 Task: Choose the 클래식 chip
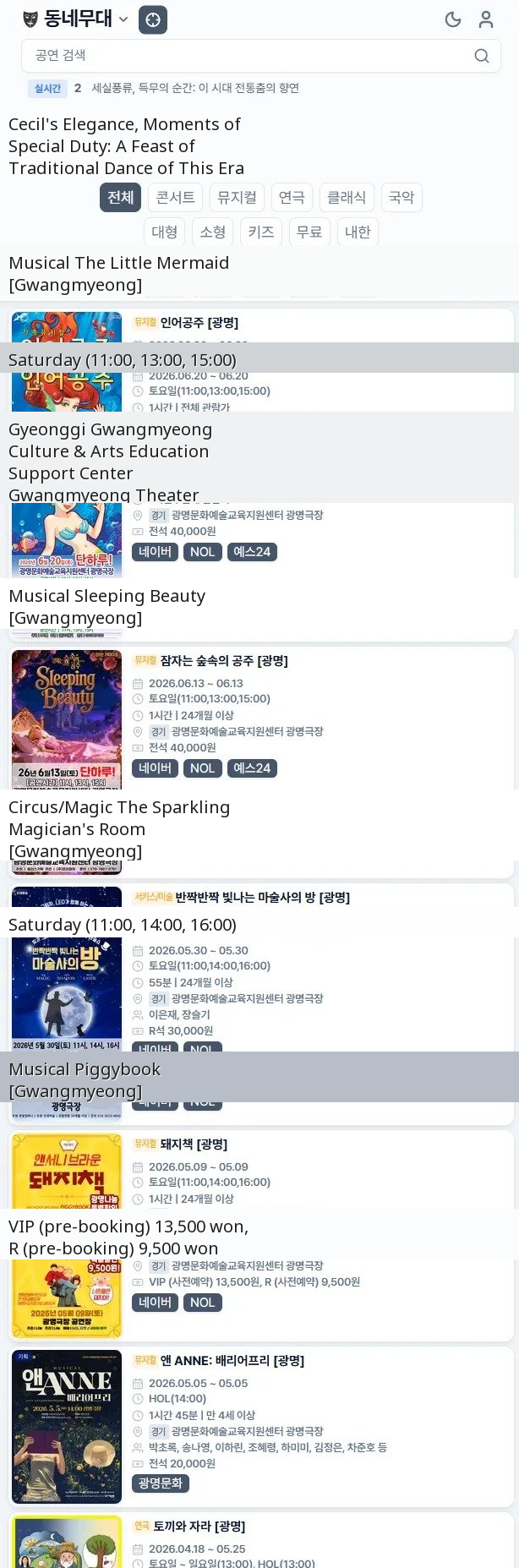[x=347, y=198]
